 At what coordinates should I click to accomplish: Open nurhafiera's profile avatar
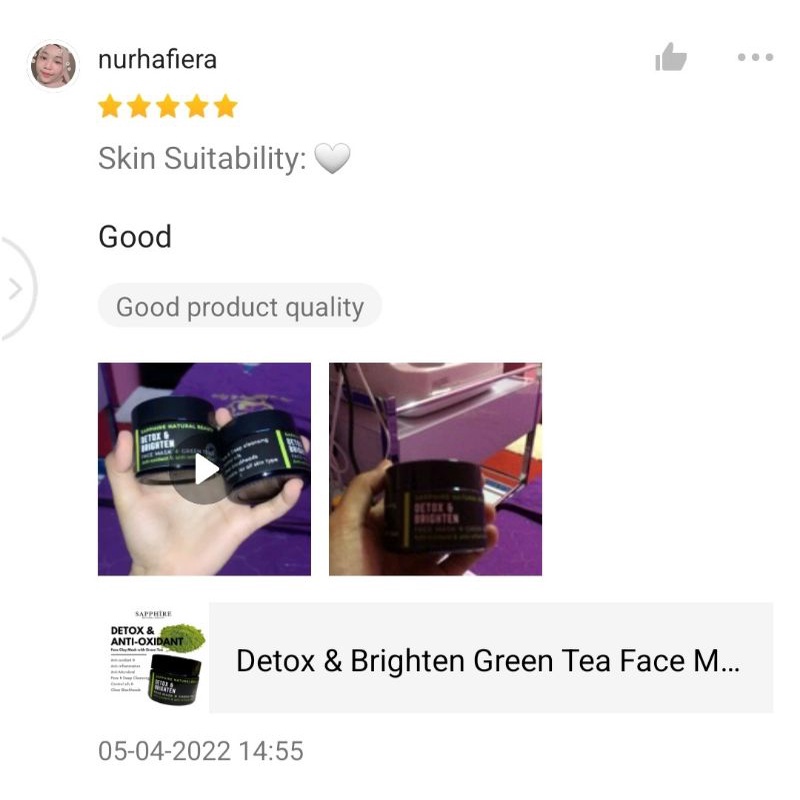[53, 66]
